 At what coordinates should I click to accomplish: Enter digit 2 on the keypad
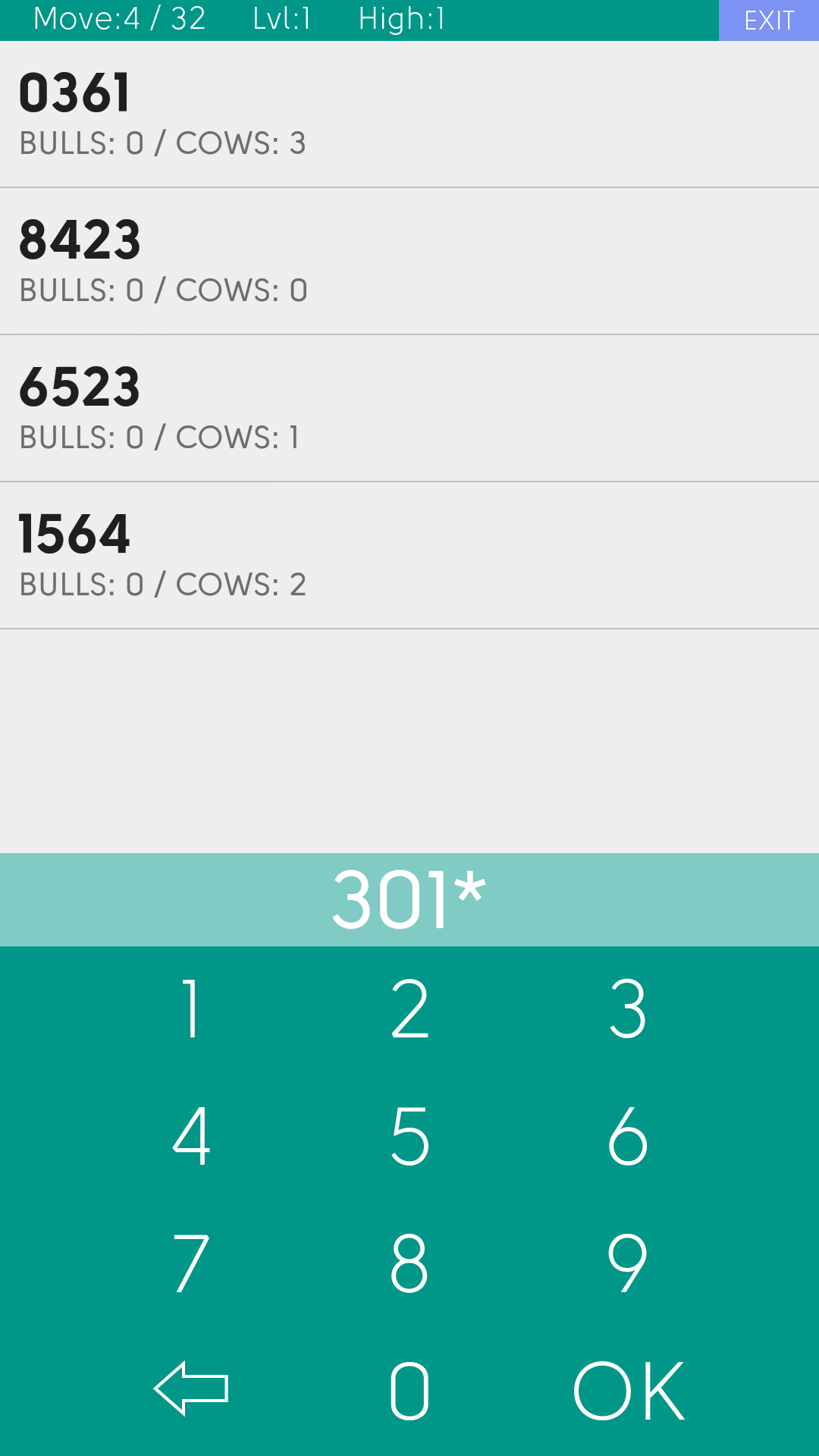(409, 1009)
